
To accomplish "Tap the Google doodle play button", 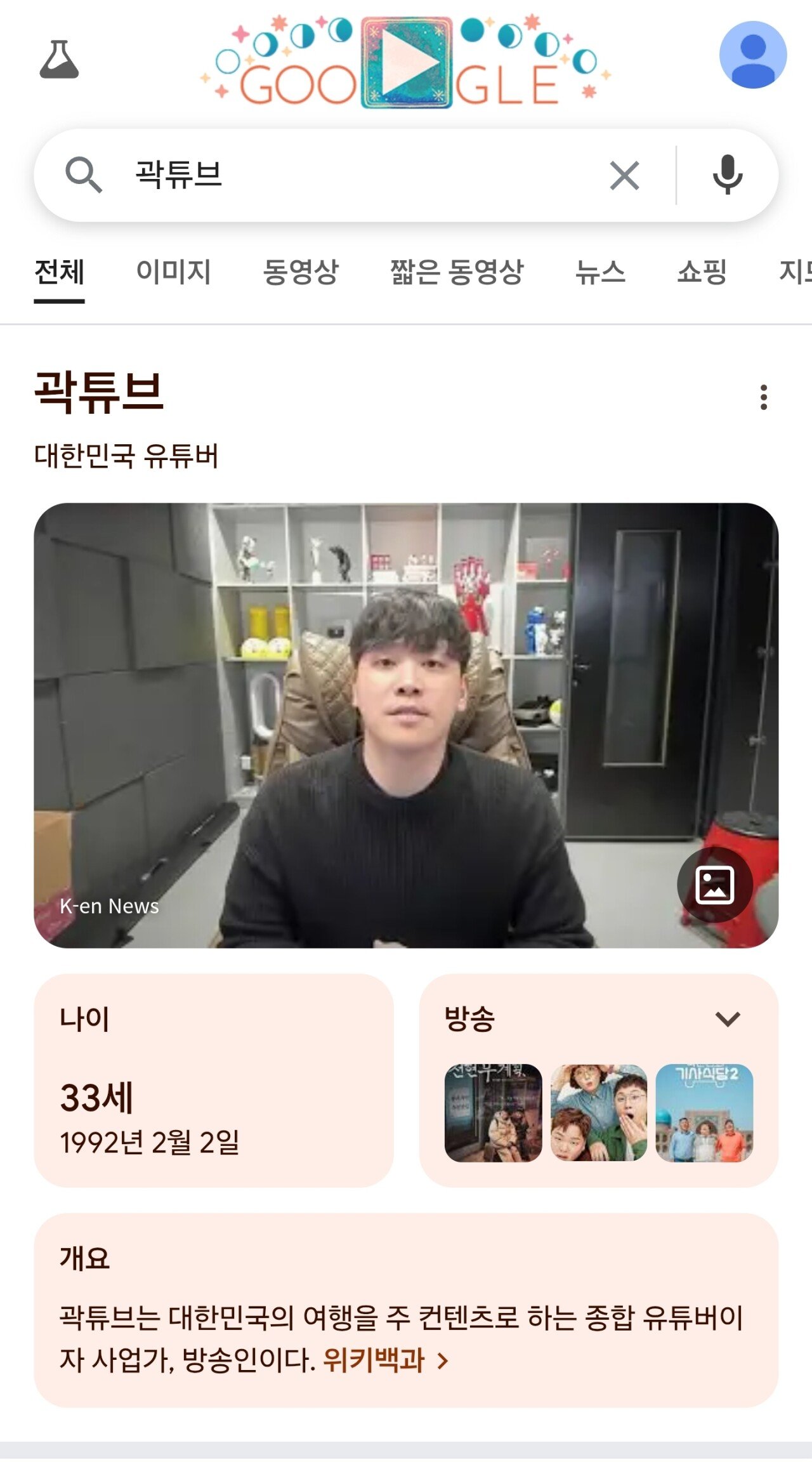I will click(x=407, y=62).
